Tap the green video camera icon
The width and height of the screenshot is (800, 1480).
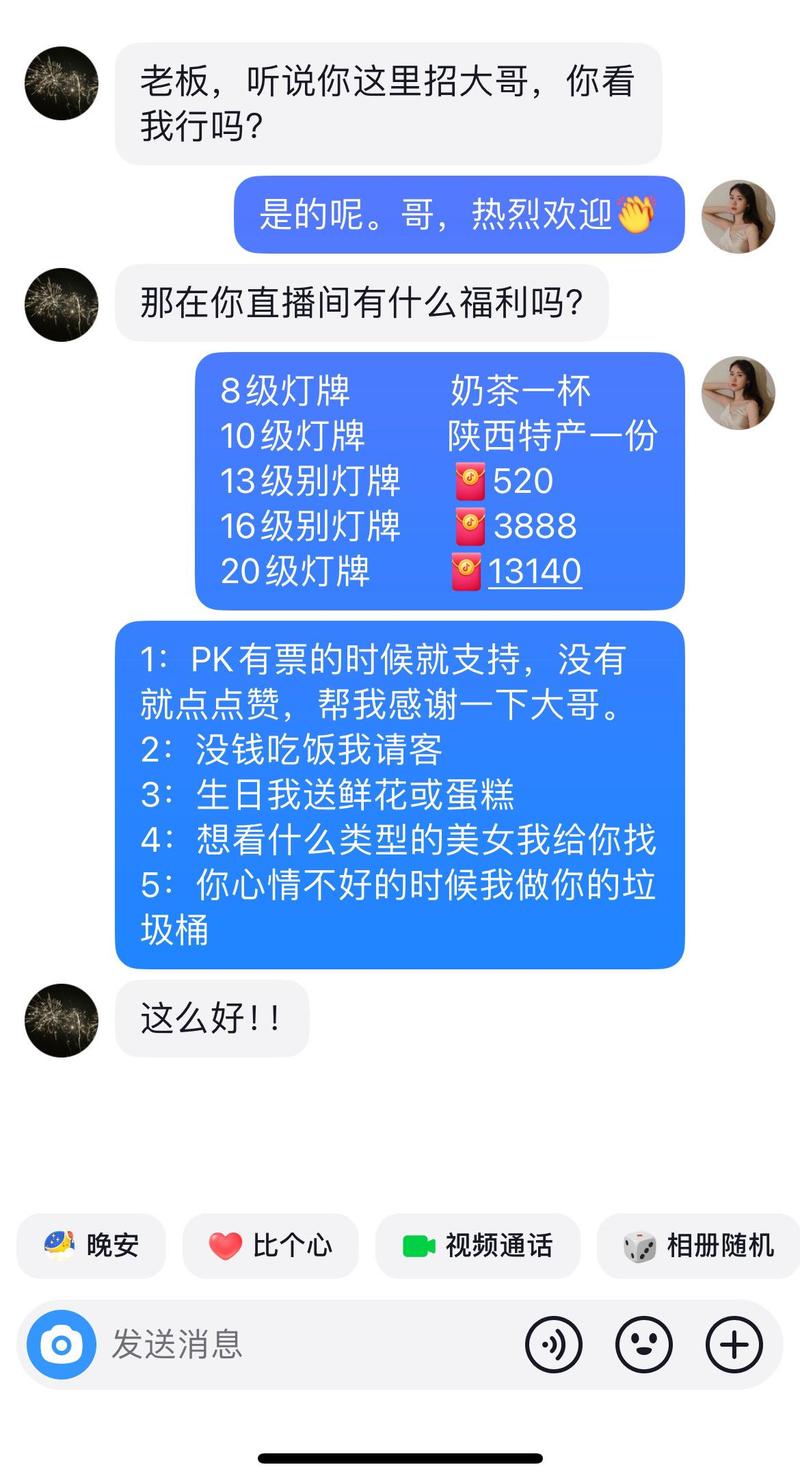pyautogui.click(x=420, y=1247)
